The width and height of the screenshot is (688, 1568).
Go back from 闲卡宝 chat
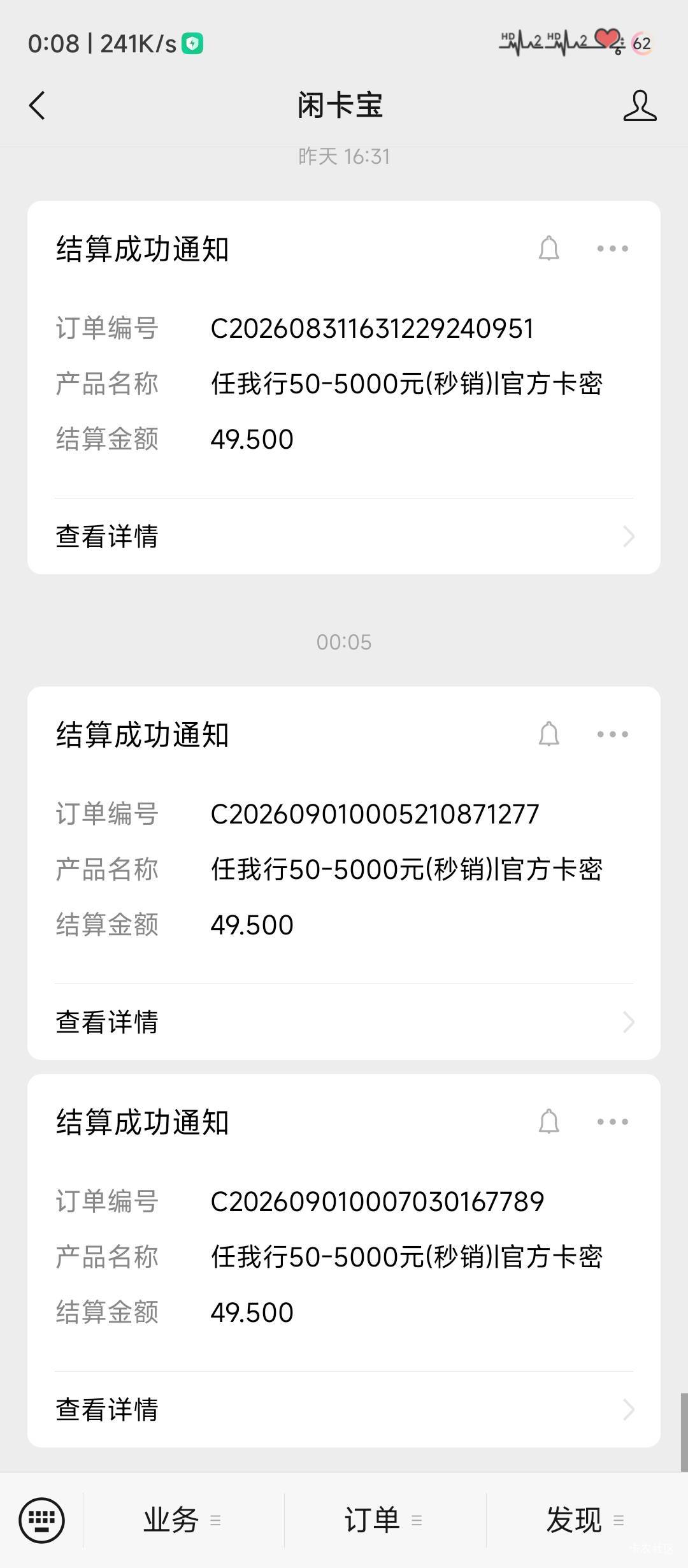point(37,105)
